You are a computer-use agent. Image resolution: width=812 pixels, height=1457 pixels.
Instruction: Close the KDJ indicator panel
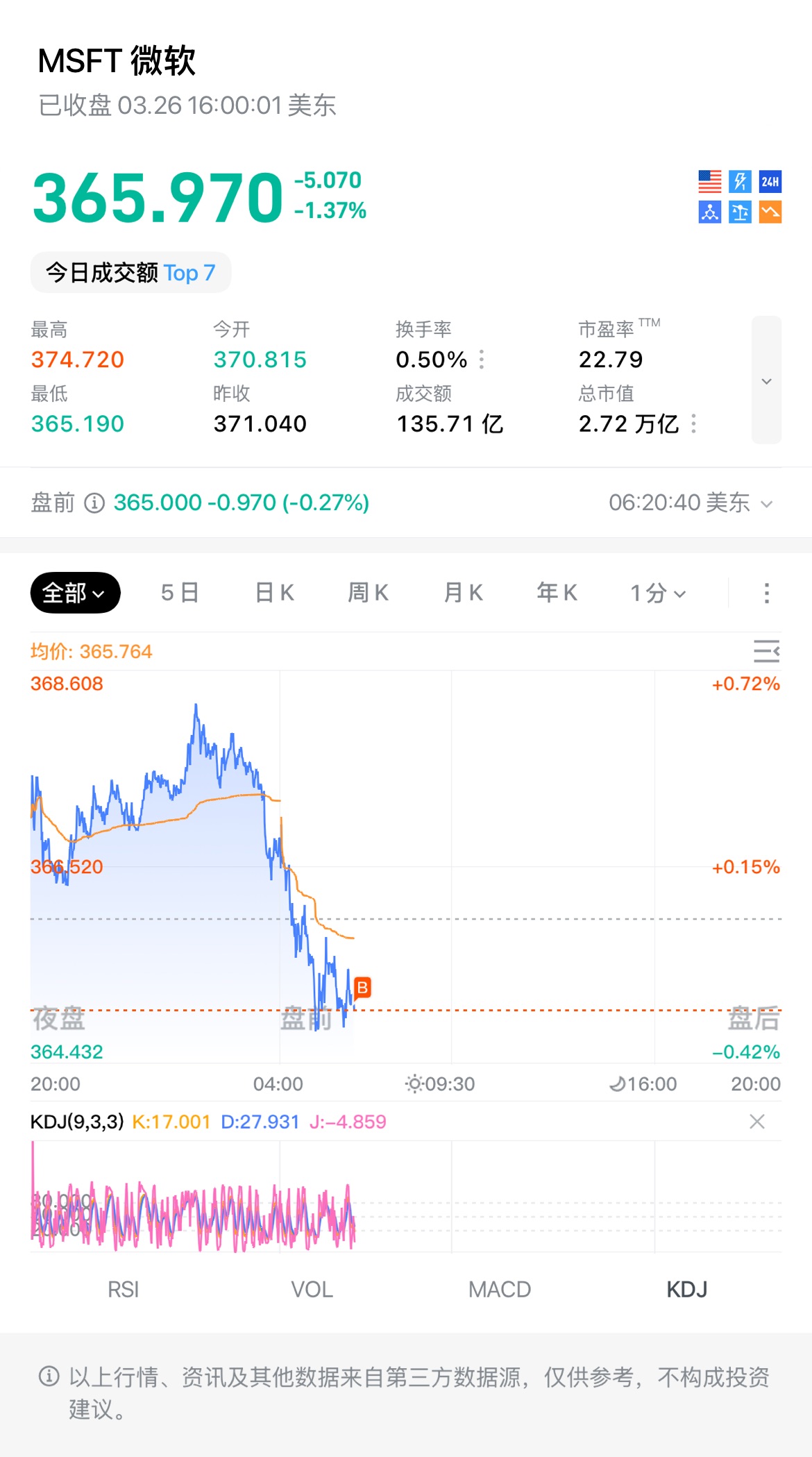pos(757,1122)
